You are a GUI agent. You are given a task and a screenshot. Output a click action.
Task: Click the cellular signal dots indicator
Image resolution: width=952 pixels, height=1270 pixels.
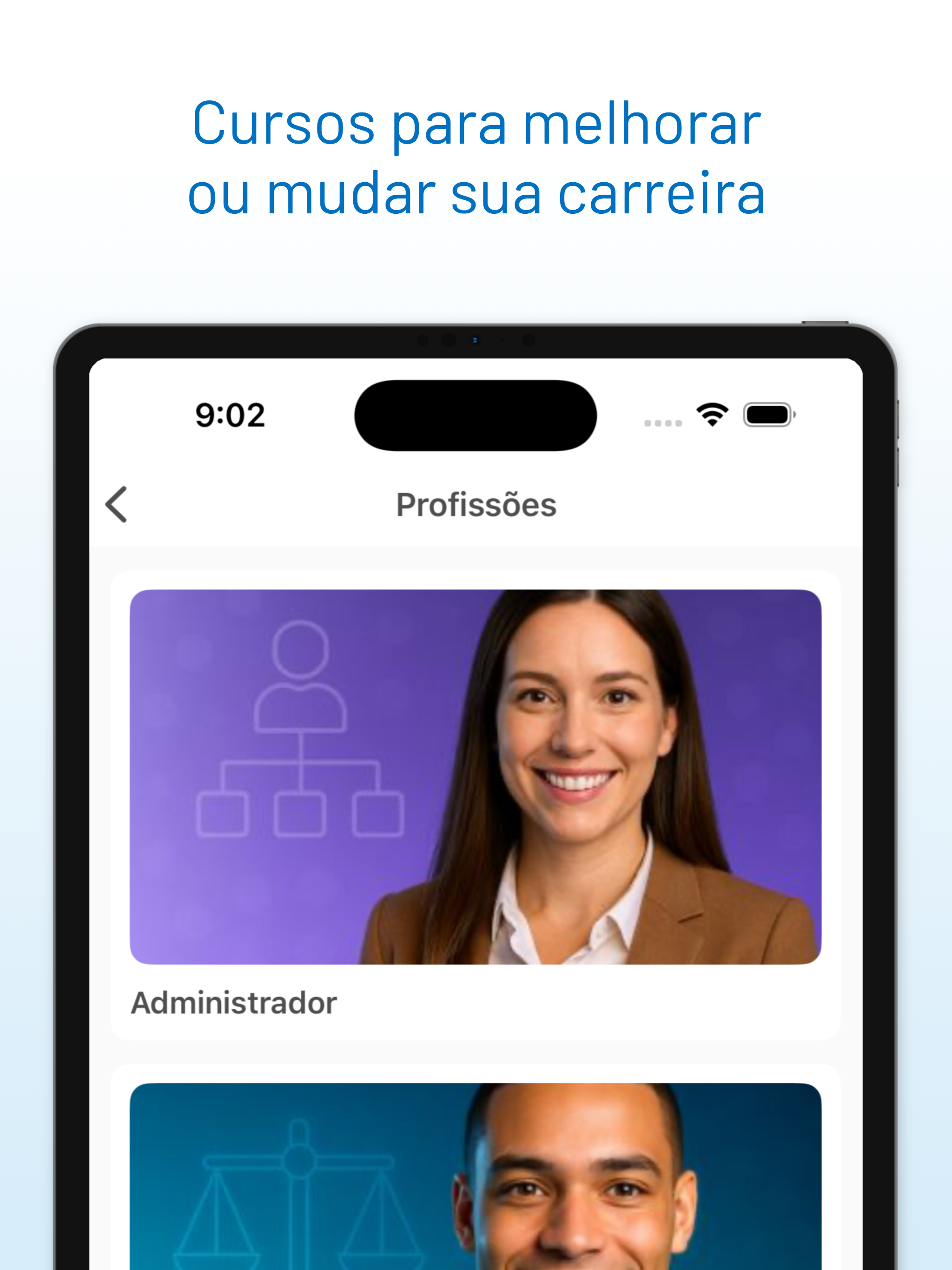tap(663, 422)
